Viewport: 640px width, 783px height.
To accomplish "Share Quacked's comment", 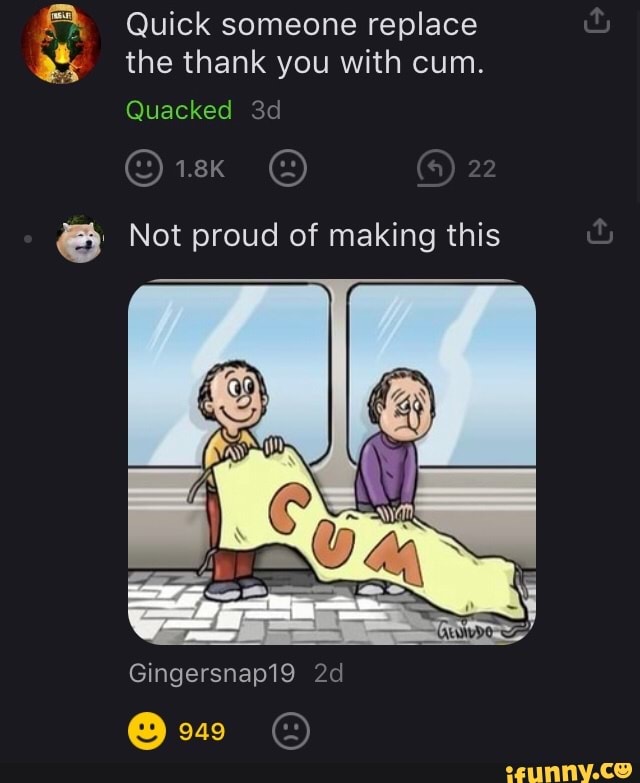I will point(596,20).
